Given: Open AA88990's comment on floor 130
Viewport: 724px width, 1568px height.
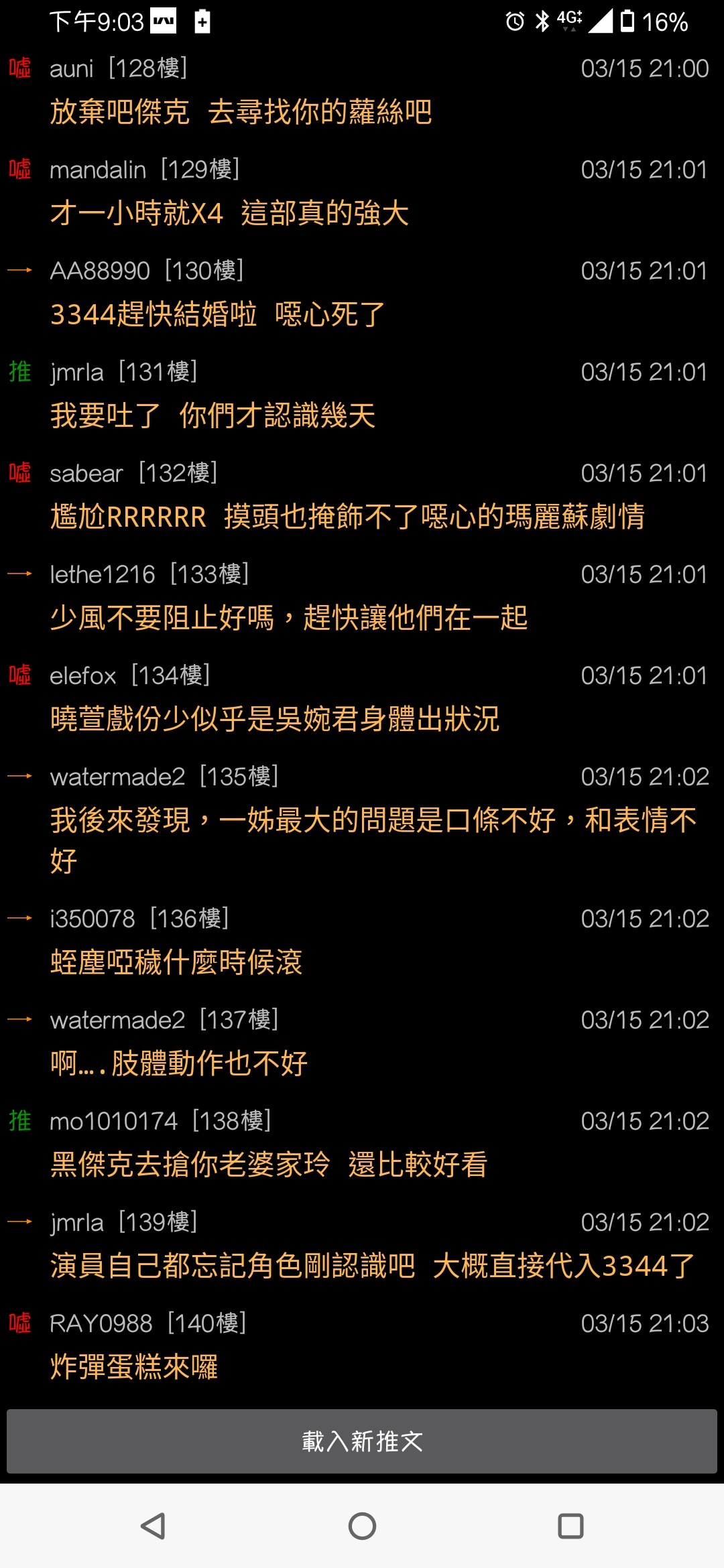Looking at the screenshot, I should [x=362, y=293].
